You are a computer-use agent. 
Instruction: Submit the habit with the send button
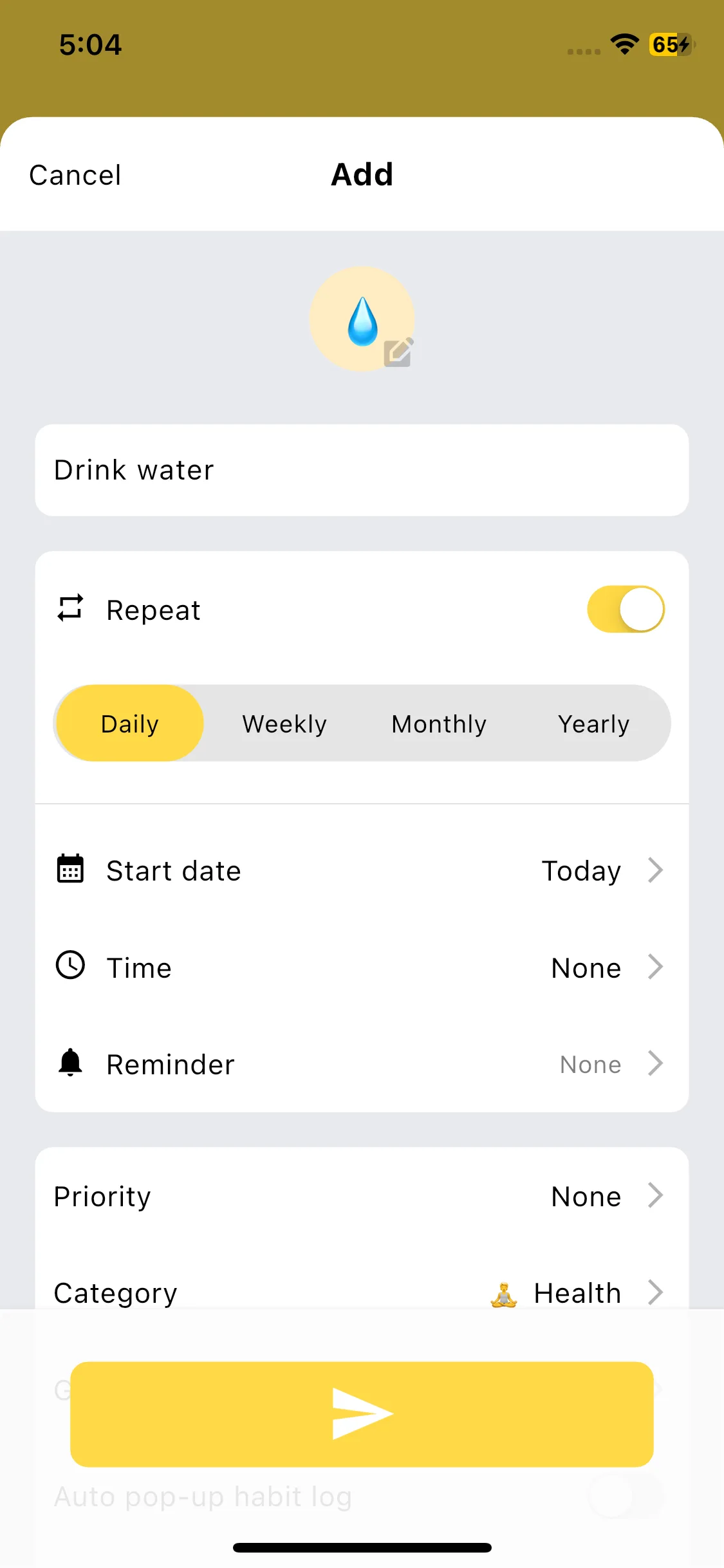point(361,1414)
